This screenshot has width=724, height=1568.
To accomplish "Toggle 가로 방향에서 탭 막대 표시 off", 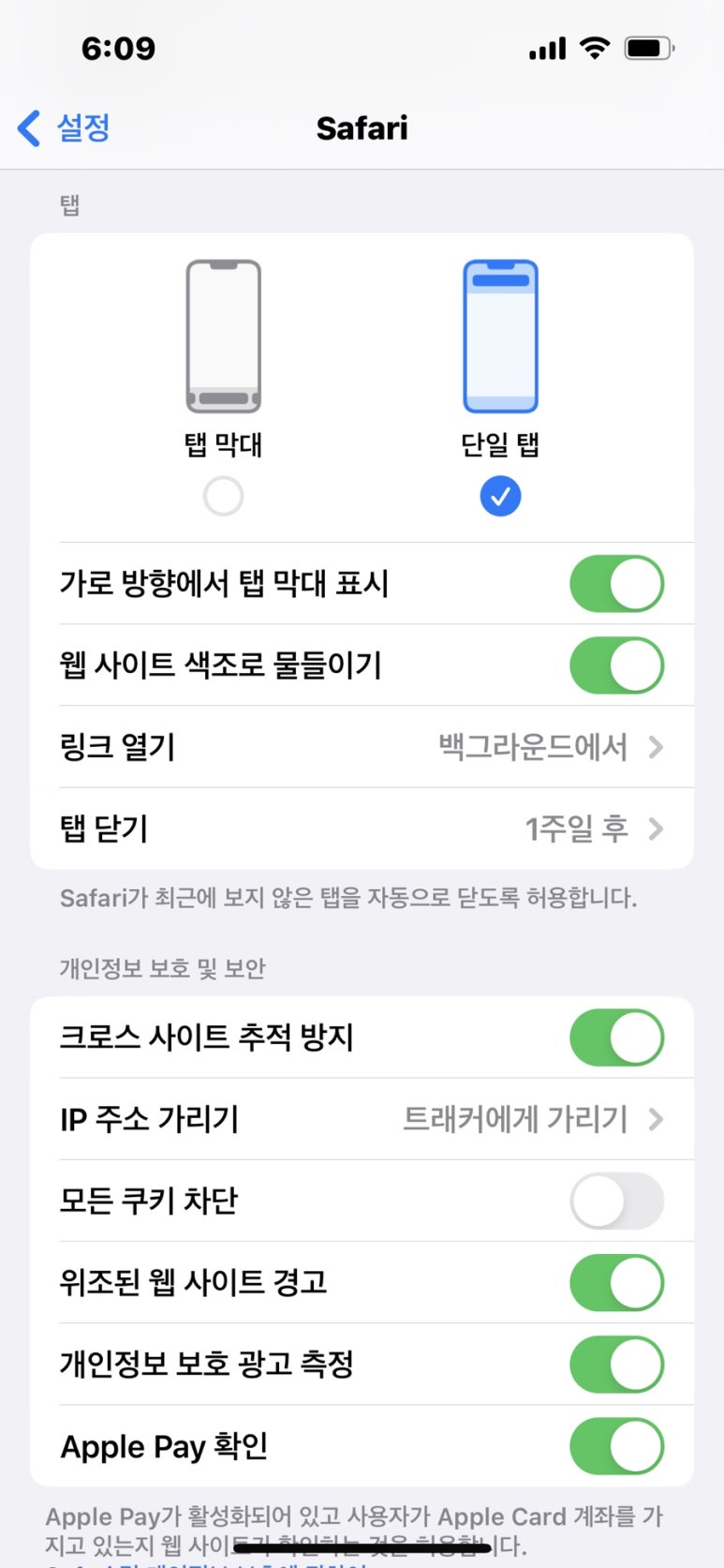I will (x=616, y=584).
